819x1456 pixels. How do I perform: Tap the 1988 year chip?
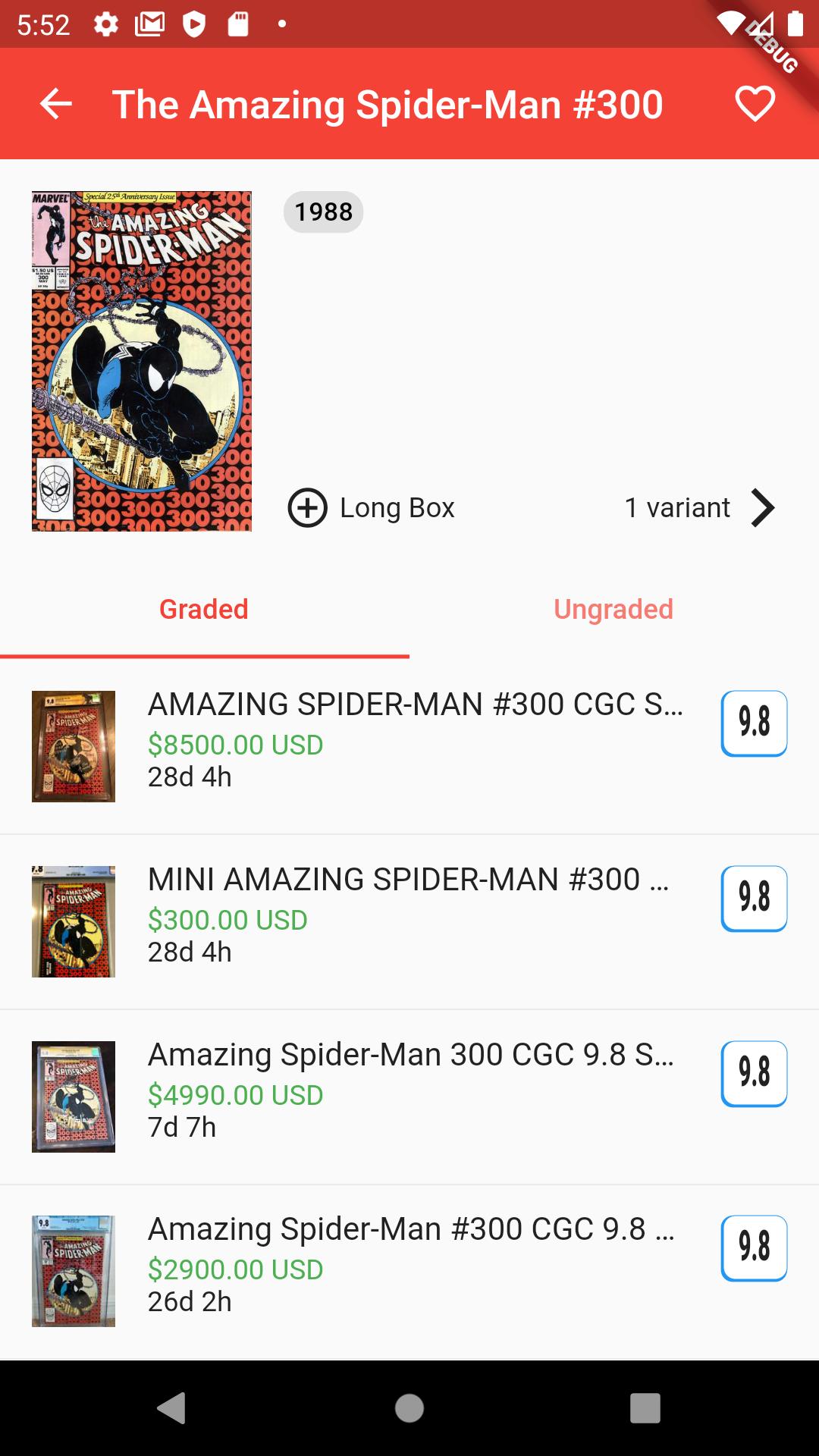(x=324, y=212)
